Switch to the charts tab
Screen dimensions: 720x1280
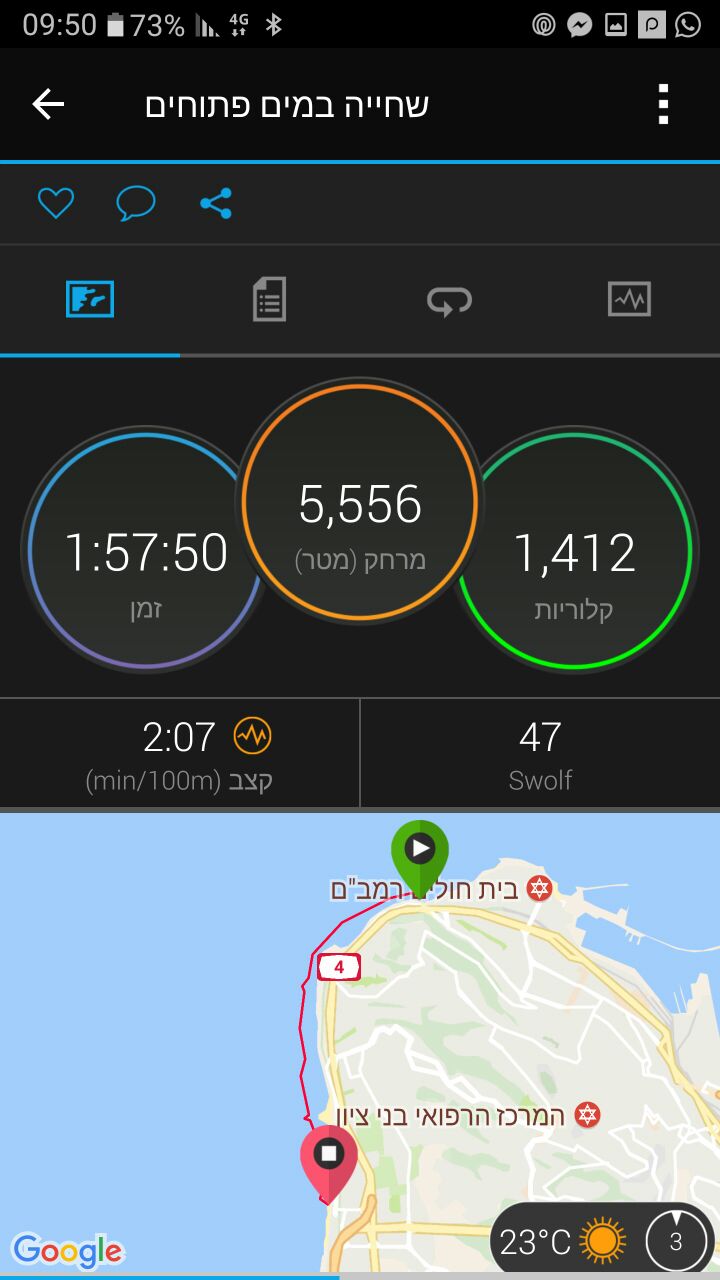(x=629, y=299)
